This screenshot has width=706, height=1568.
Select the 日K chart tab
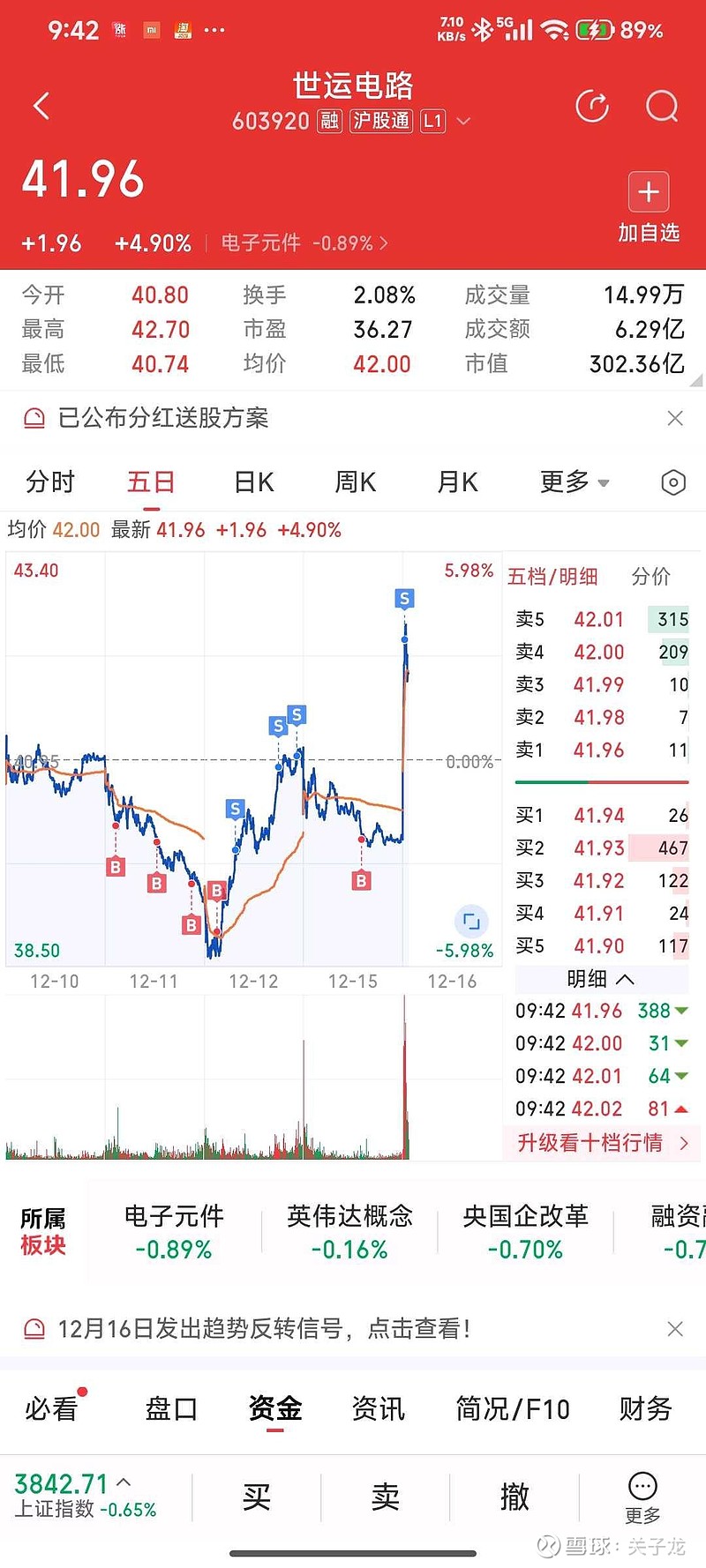[254, 482]
